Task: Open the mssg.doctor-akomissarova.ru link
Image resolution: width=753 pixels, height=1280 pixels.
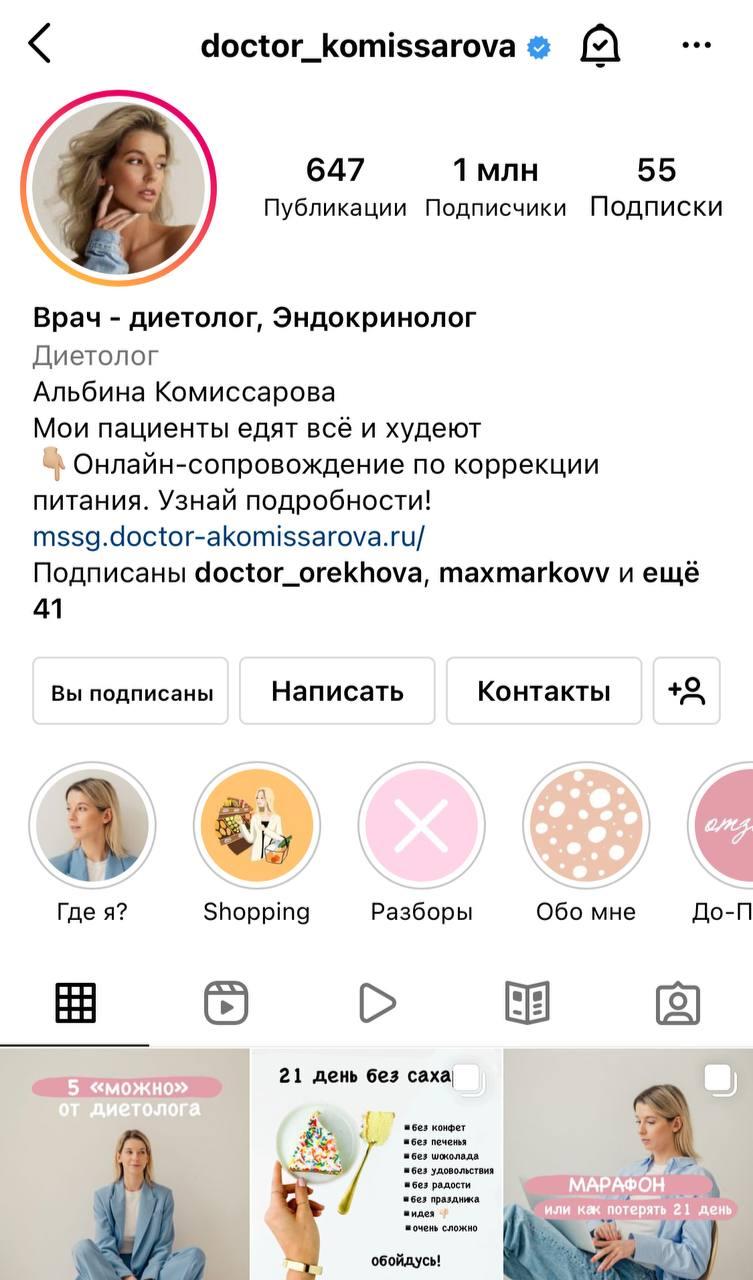Action: point(229,537)
